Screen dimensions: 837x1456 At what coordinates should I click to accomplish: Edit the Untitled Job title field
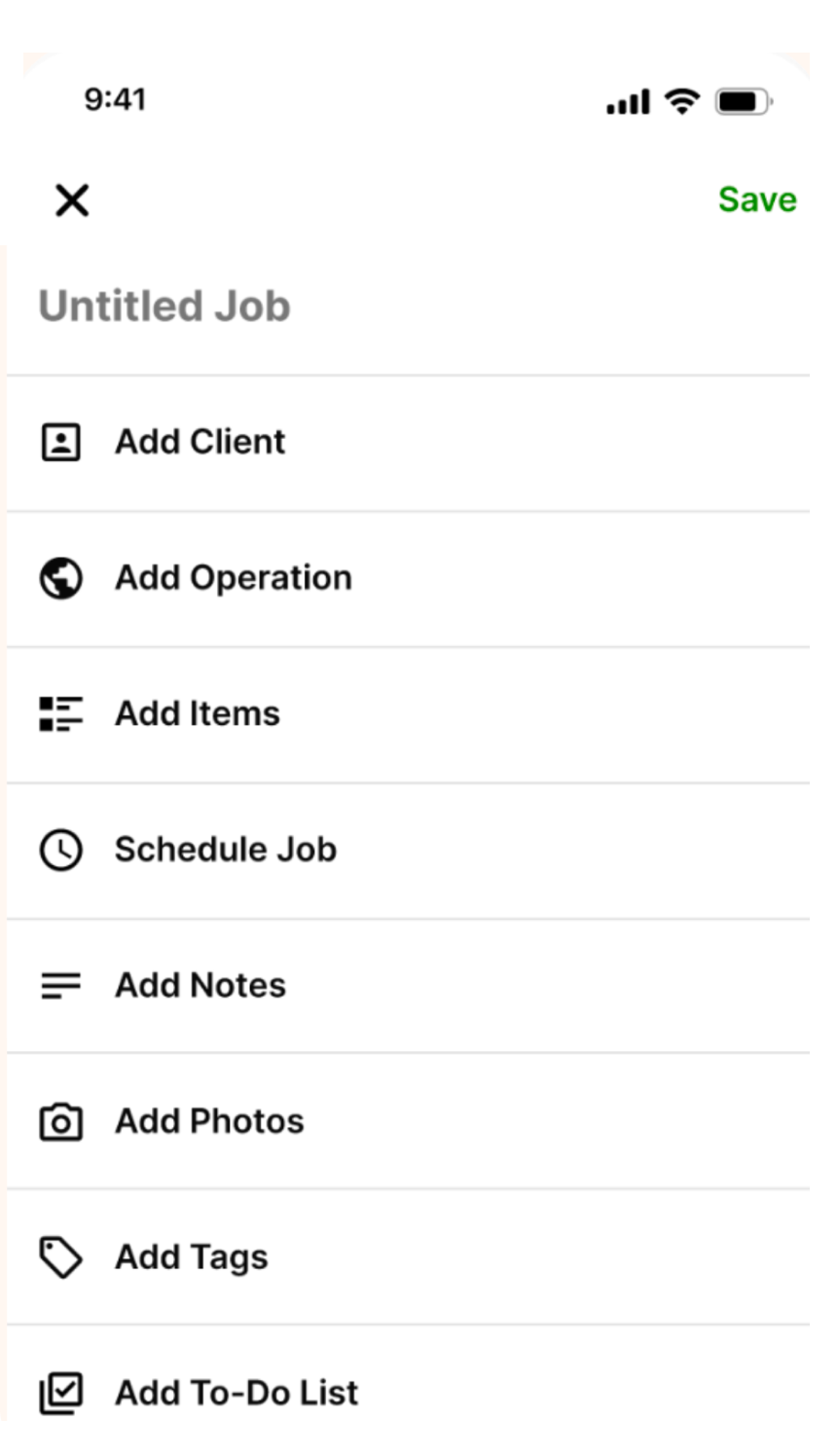pyautogui.click(x=164, y=306)
